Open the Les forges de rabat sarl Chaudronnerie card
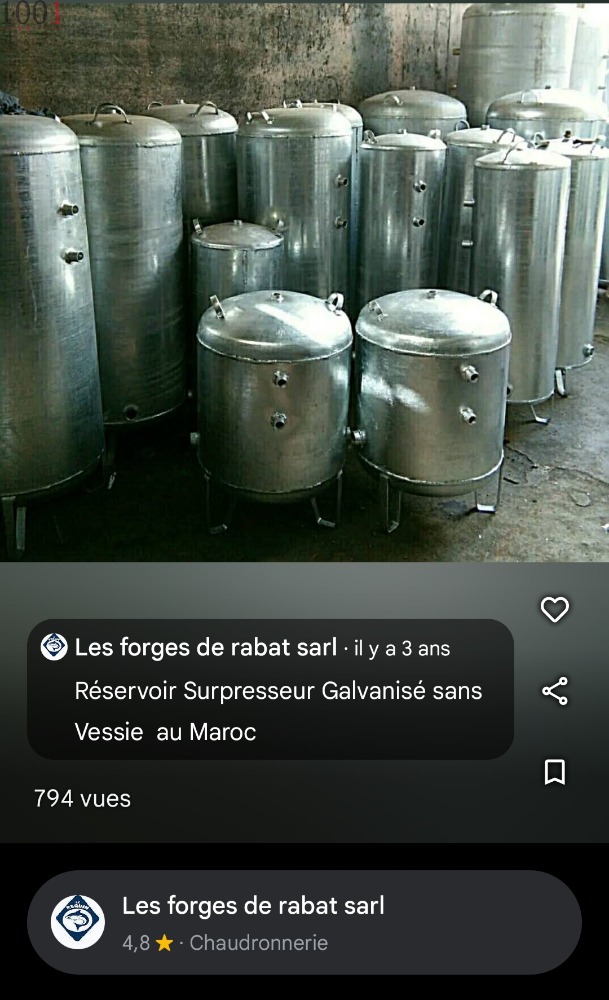Screen dimensions: 609x1000 coord(304,922)
